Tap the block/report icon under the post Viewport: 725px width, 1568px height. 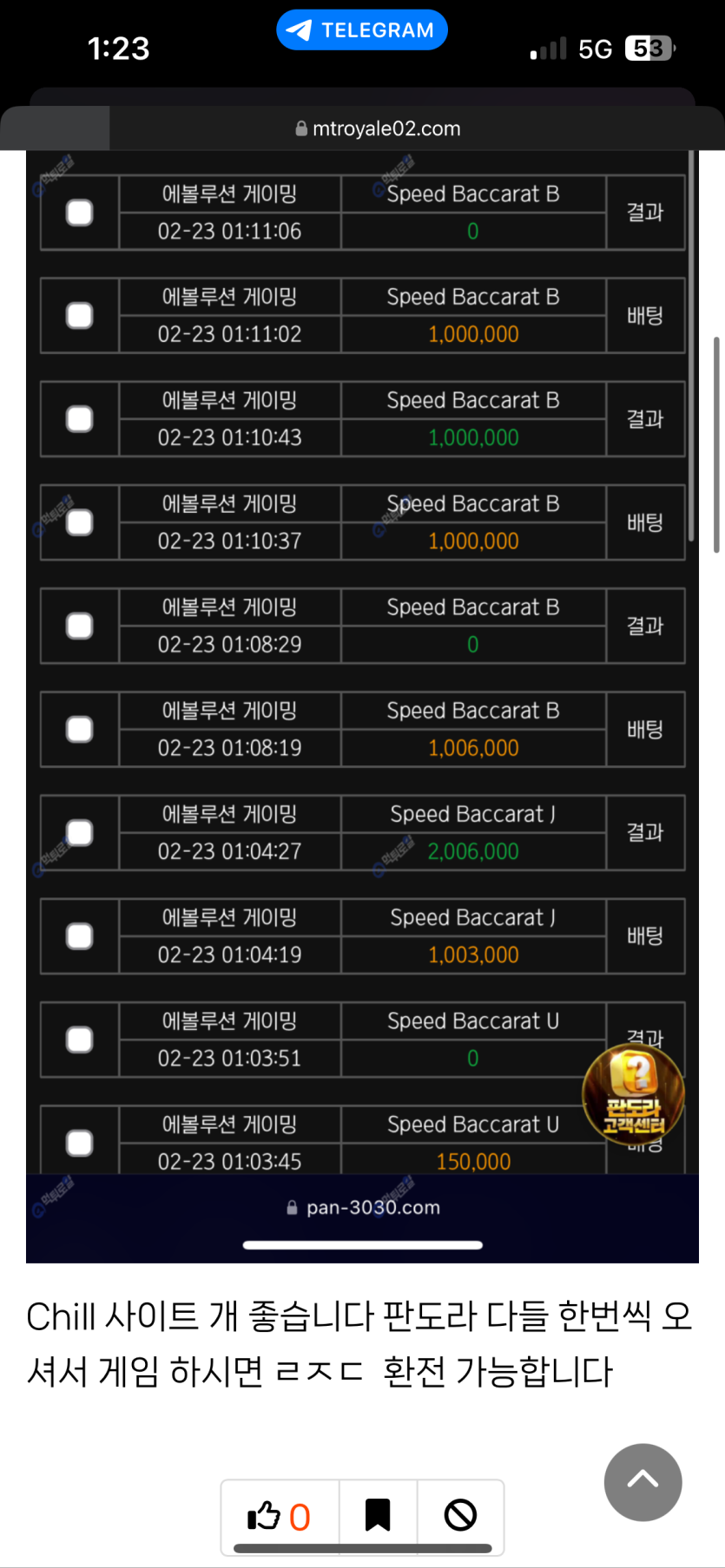[x=460, y=1515]
